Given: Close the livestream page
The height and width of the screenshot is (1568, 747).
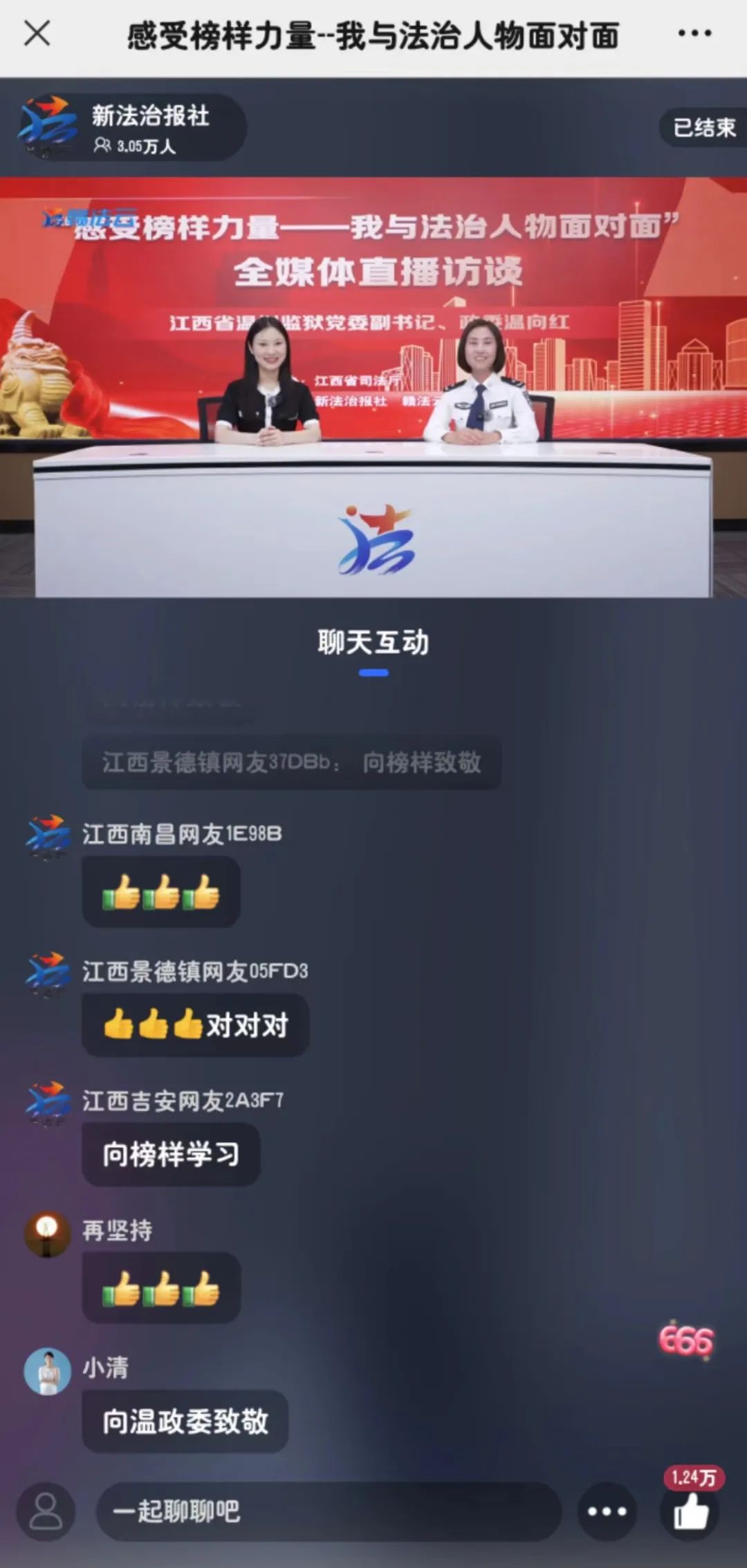Looking at the screenshot, I should (37, 33).
